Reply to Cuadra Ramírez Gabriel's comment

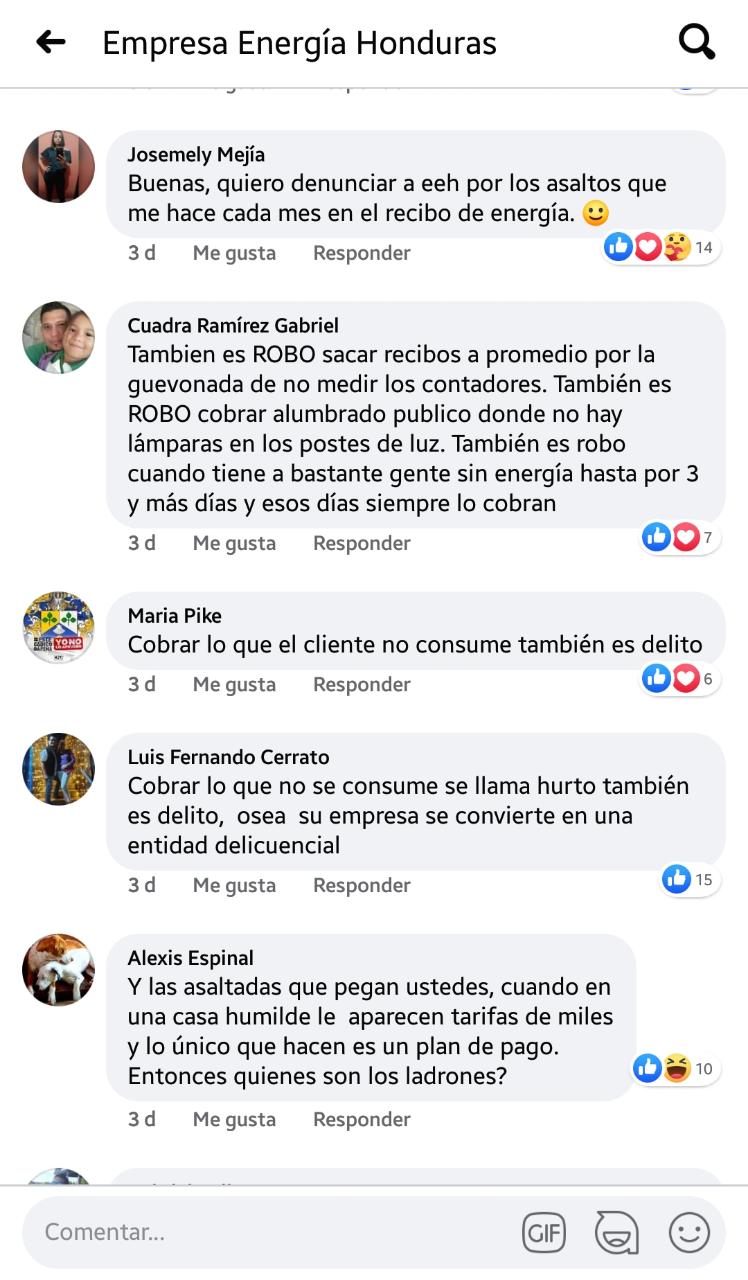click(x=362, y=543)
